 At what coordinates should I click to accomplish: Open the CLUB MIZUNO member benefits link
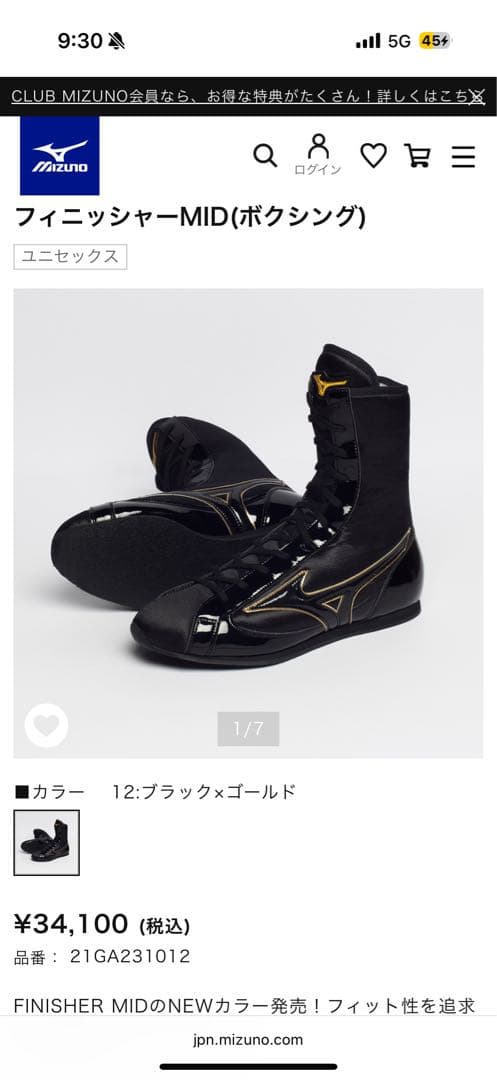coord(240,96)
